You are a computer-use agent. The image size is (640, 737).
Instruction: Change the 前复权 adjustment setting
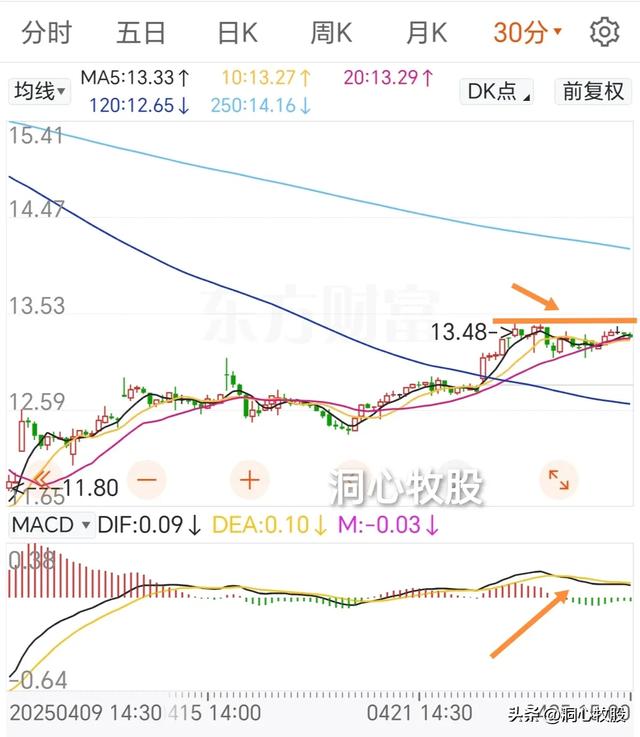[593, 91]
